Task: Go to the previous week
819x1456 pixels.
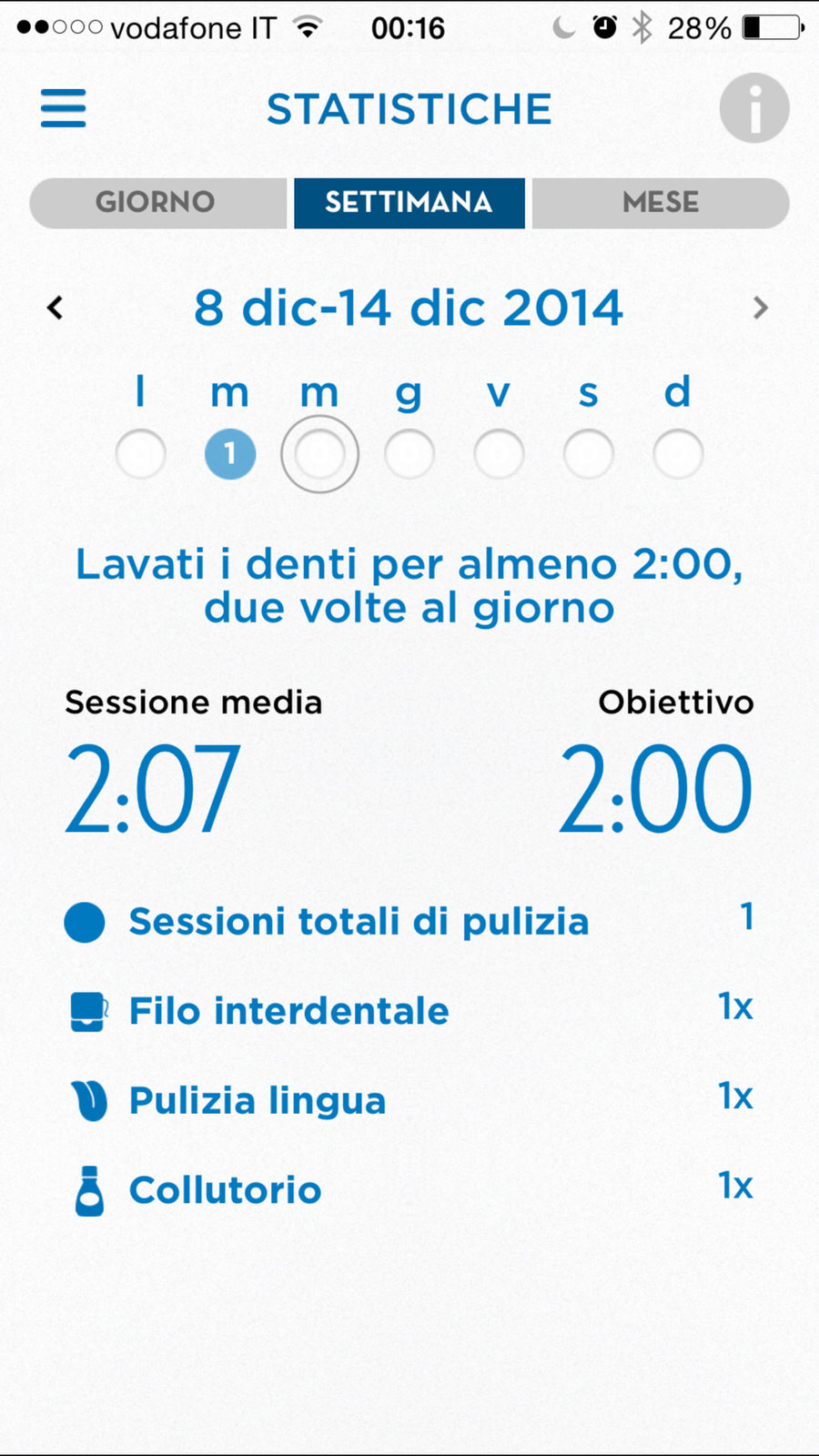Action: pyautogui.click(x=56, y=308)
